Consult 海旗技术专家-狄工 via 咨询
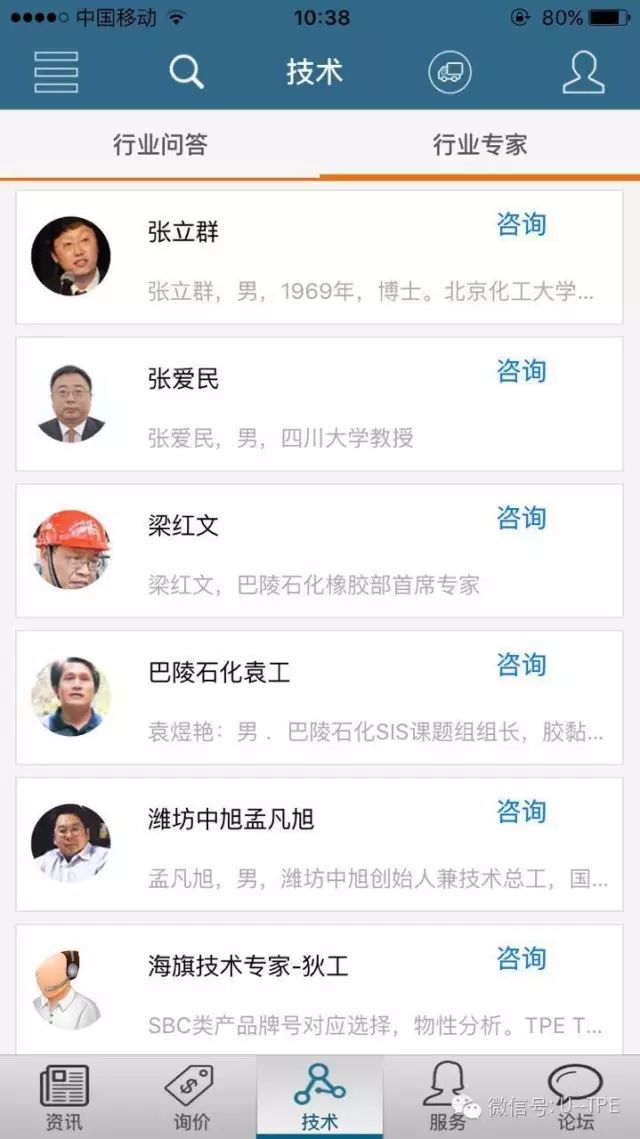 point(521,959)
